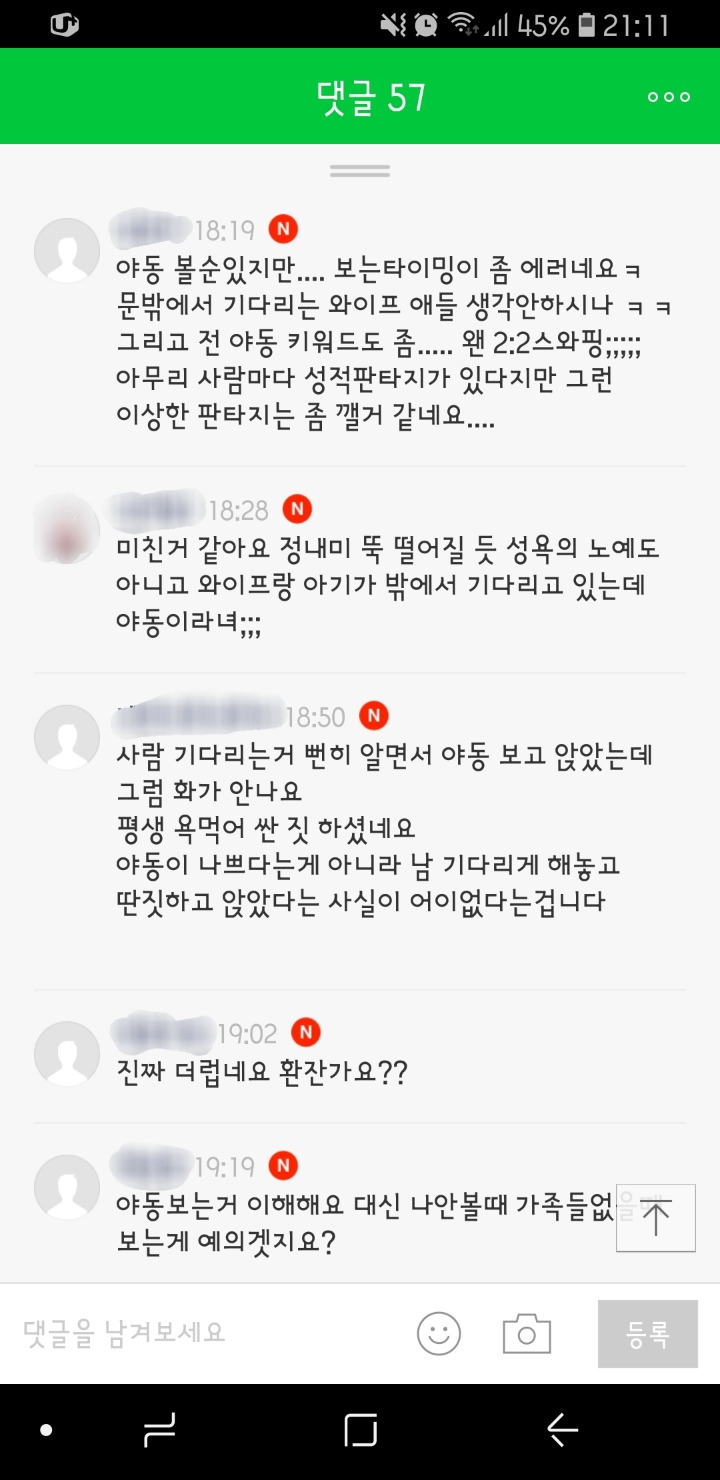Open profile of the 19:02 commenter
The width and height of the screenshot is (720, 1480).
(x=67, y=1053)
